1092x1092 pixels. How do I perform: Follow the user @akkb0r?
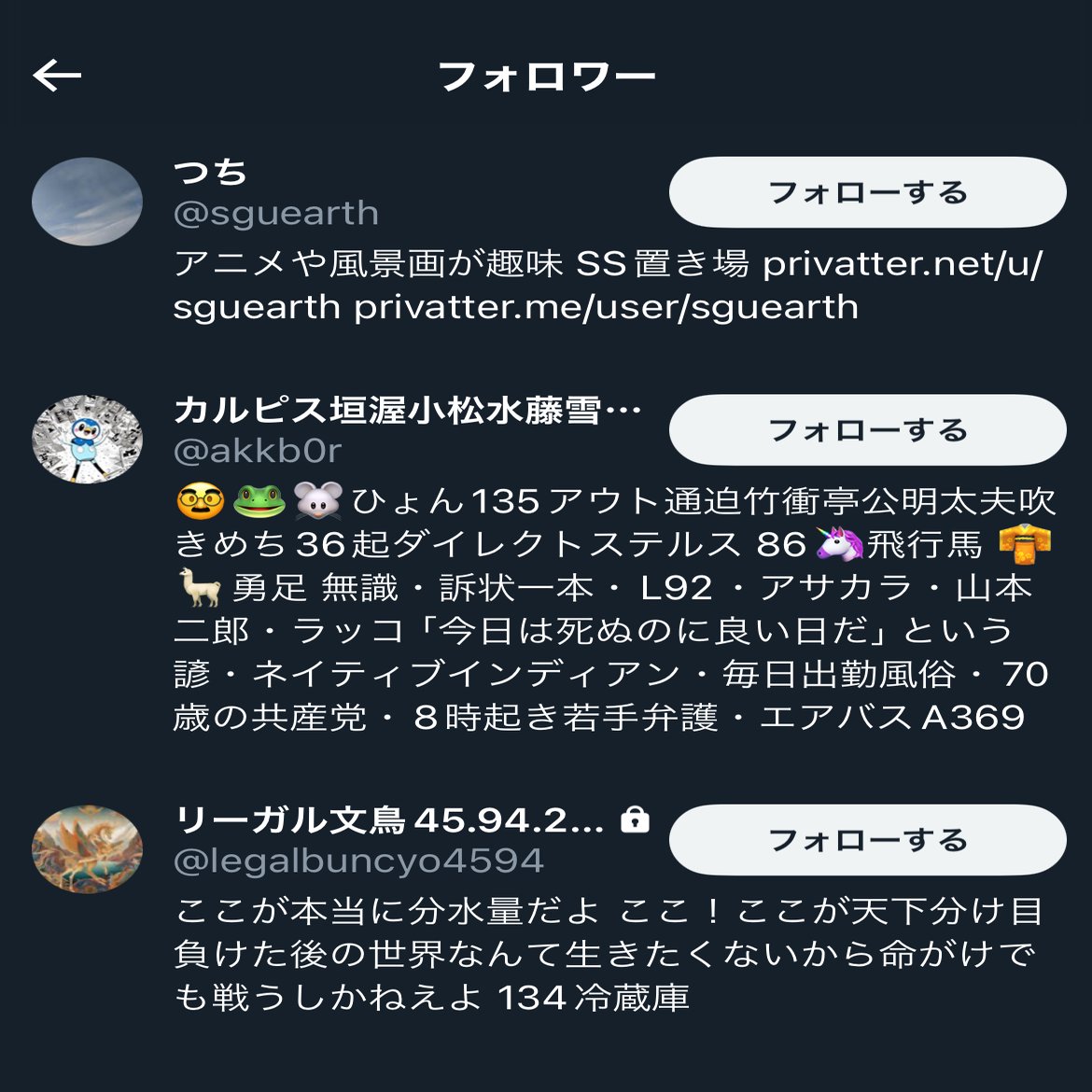click(x=867, y=430)
